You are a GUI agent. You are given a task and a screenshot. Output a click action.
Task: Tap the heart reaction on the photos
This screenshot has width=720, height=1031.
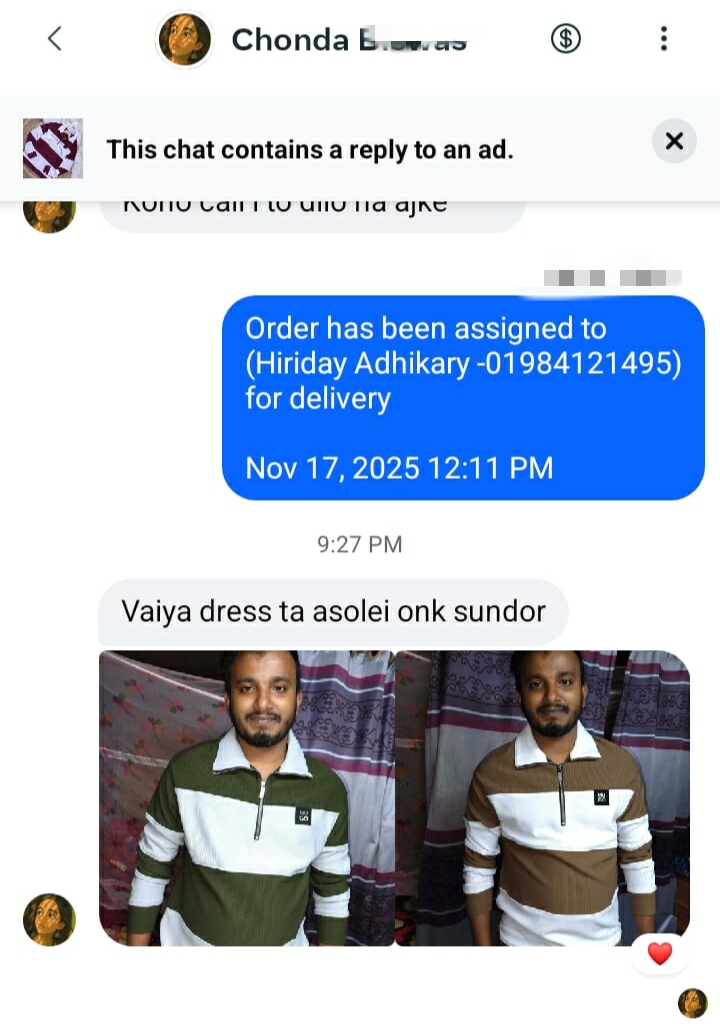pyautogui.click(x=660, y=954)
